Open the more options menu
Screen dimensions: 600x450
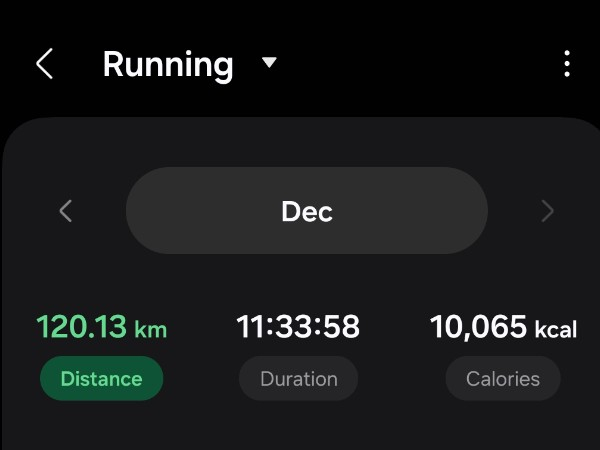(x=567, y=65)
